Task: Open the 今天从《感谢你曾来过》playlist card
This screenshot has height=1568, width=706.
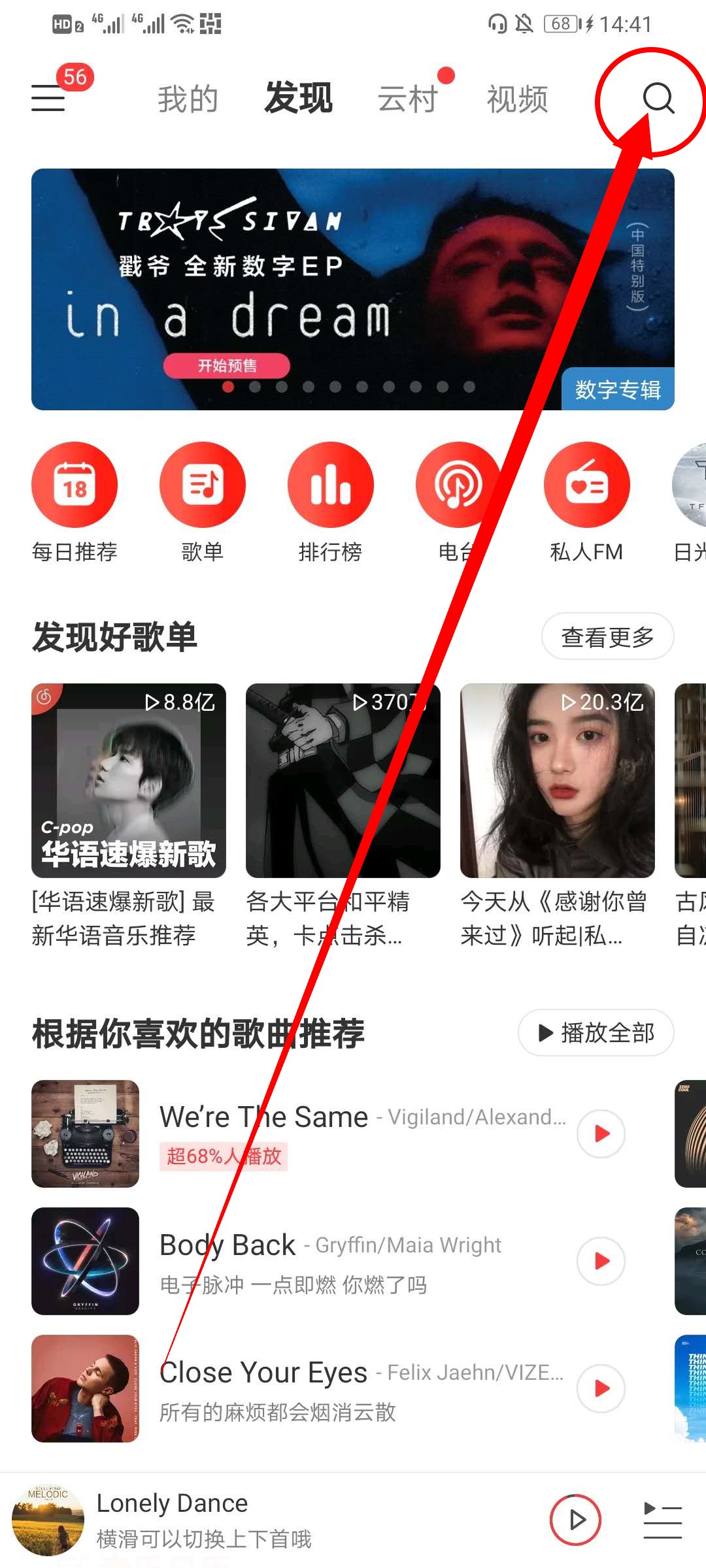Action: coord(558,781)
